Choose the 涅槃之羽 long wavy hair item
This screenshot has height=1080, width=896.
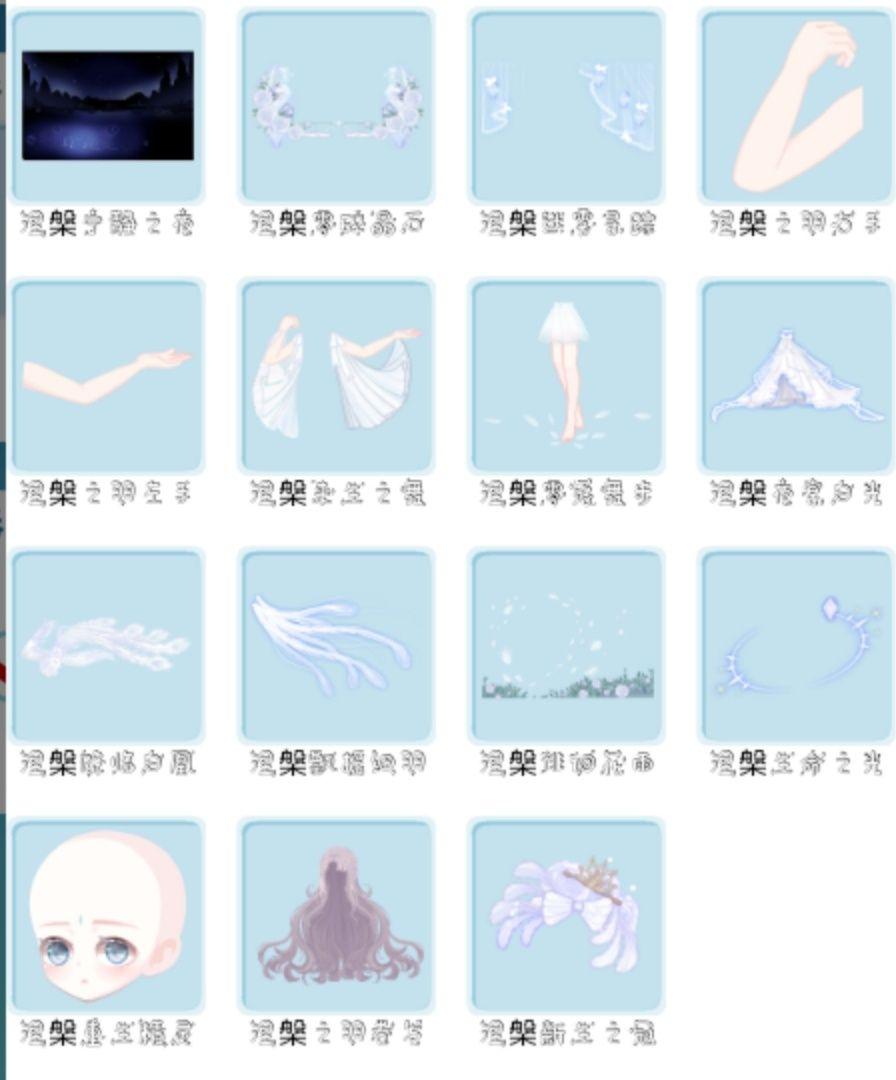coord(337,915)
